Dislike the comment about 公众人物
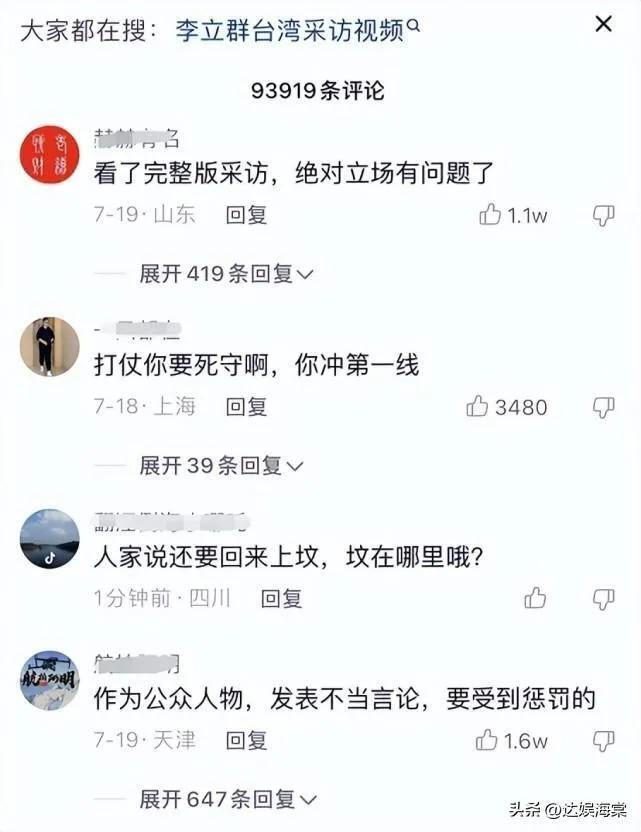Screen dimensions: 641x832 coord(603,741)
